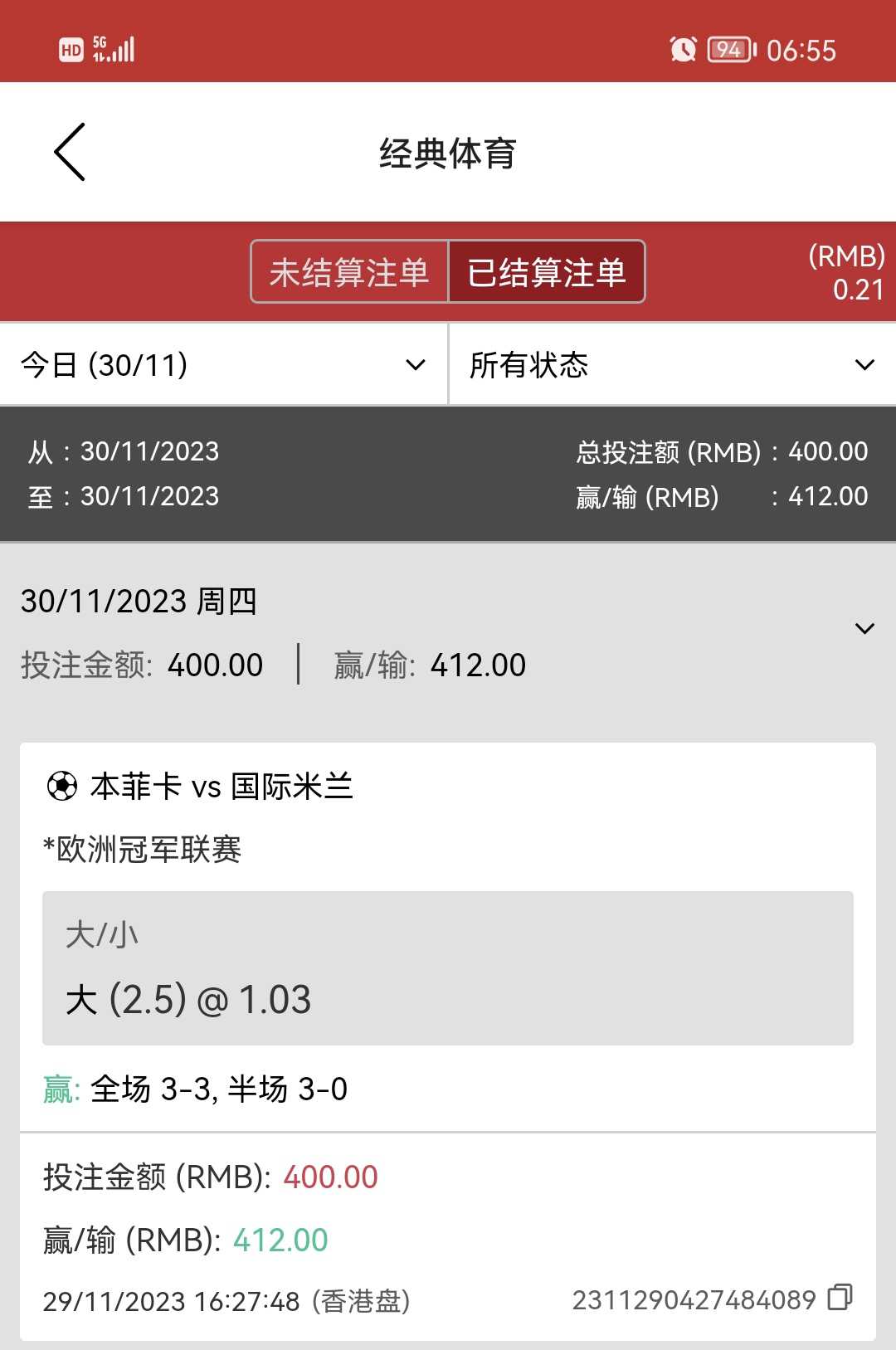Switch to 未结算注单 tab
Screen dimensions: 896x1350
click(x=349, y=272)
